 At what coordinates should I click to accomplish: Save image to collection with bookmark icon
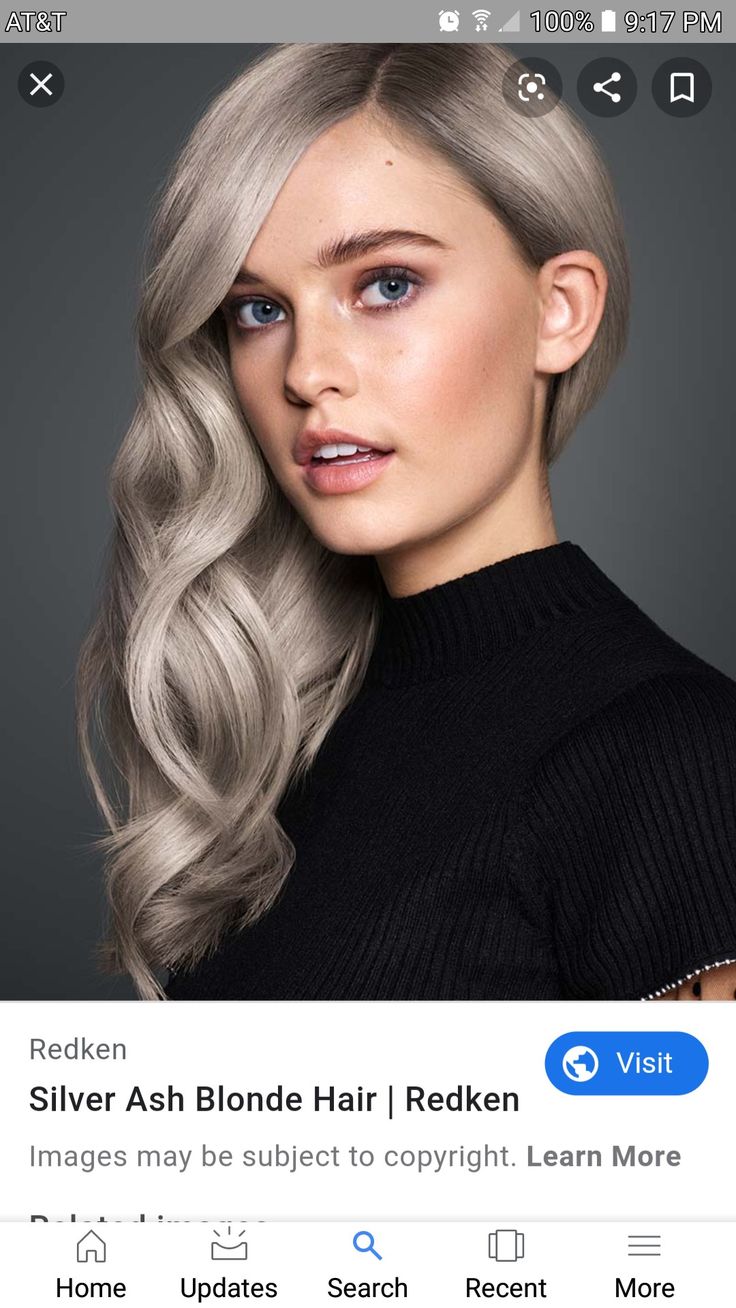point(682,88)
